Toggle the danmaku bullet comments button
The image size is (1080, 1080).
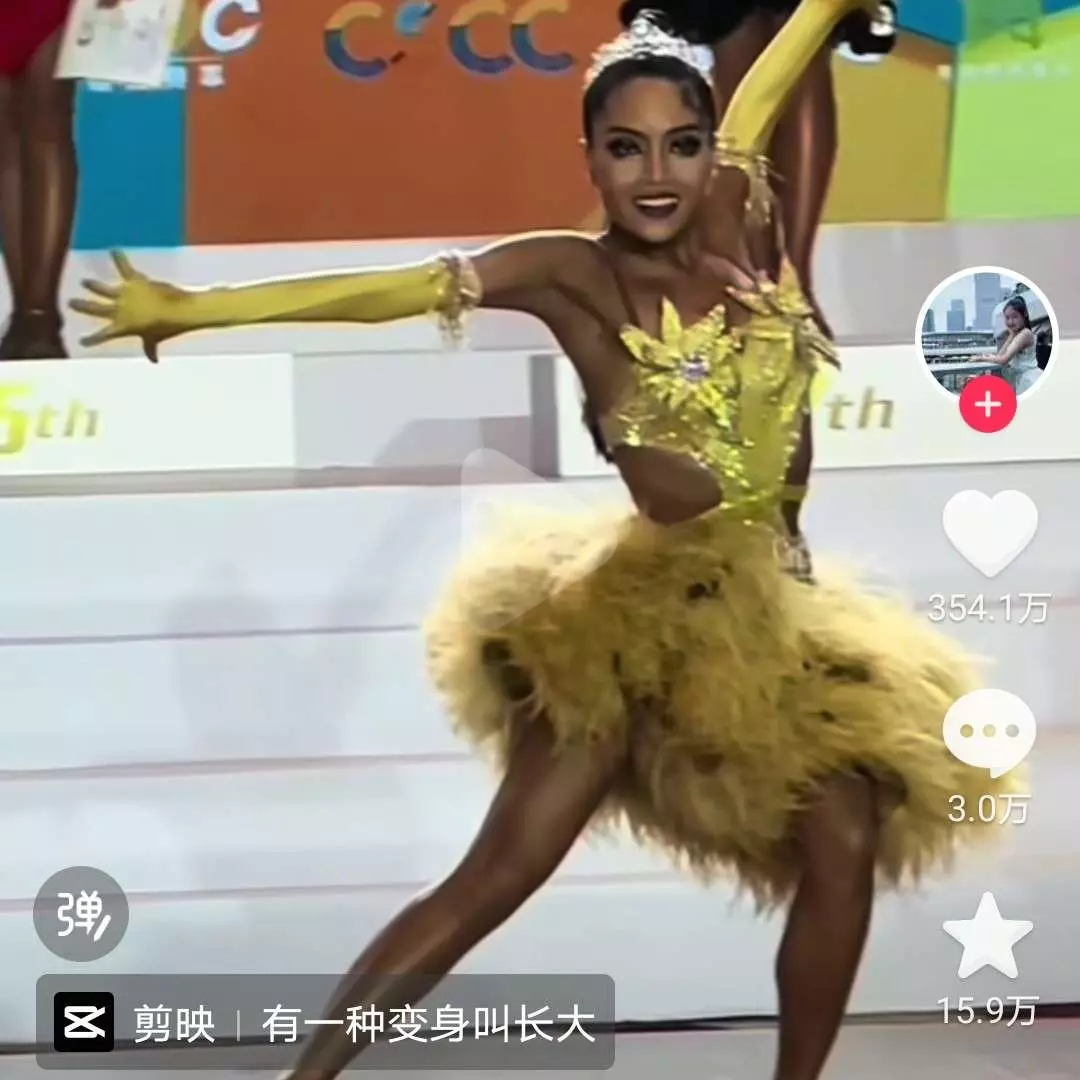click(81, 914)
